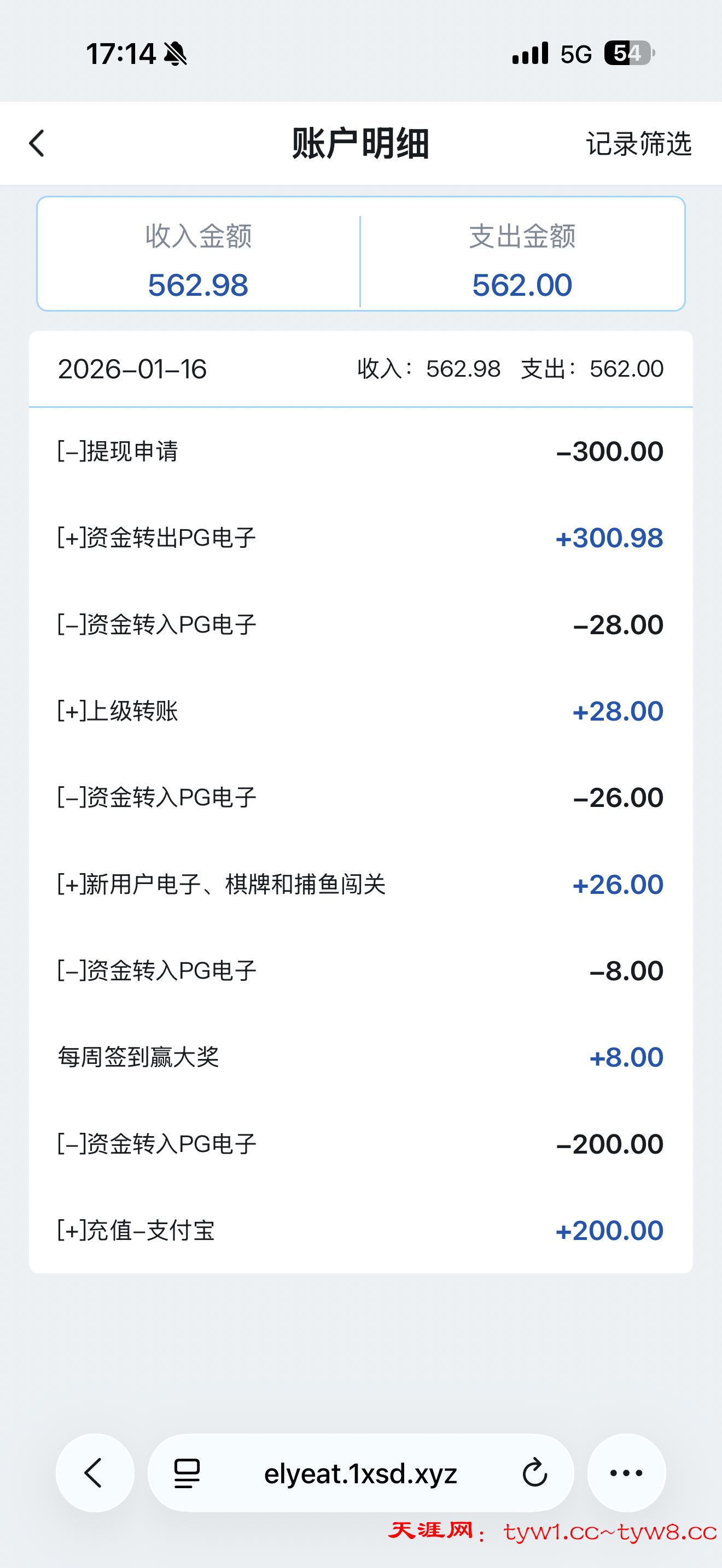Open the browser more options menu
This screenshot has height=1568, width=722.
click(626, 1473)
